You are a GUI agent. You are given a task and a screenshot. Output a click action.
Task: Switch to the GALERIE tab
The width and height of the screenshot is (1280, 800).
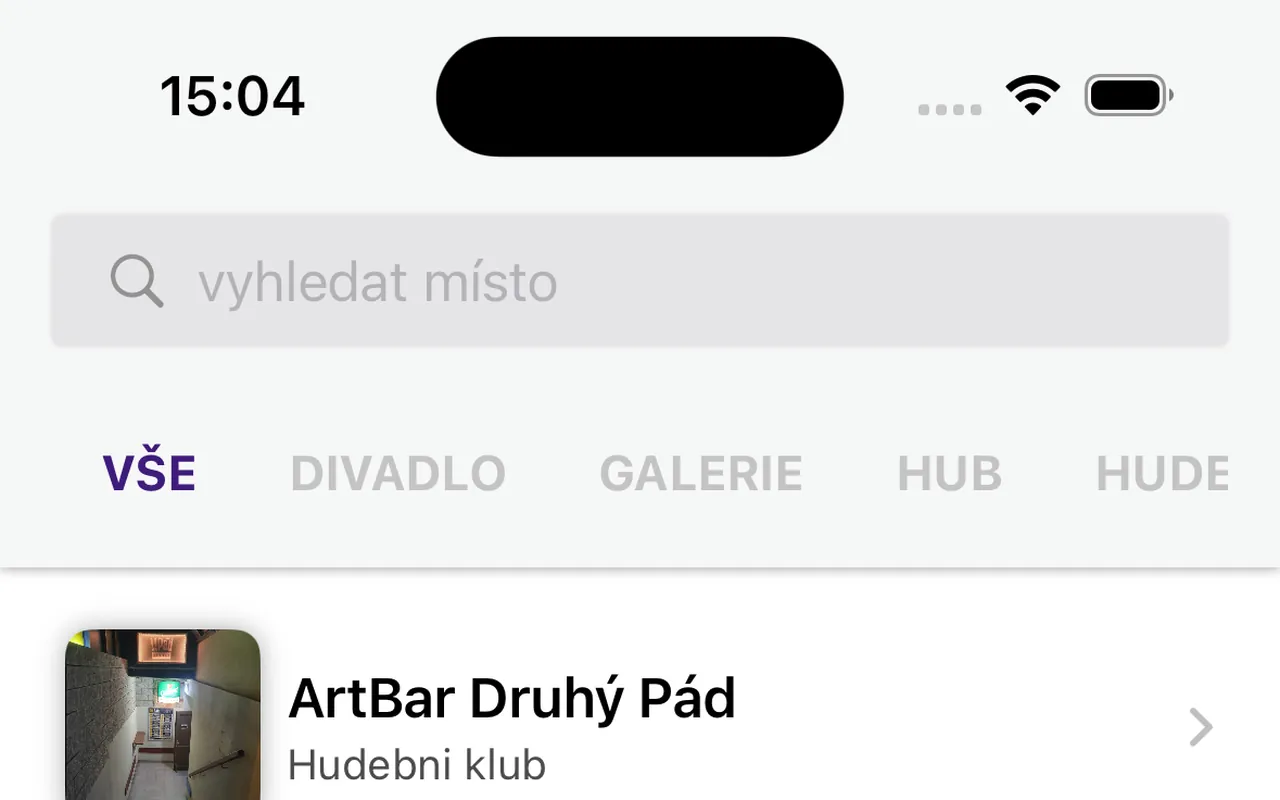click(x=701, y=474)
